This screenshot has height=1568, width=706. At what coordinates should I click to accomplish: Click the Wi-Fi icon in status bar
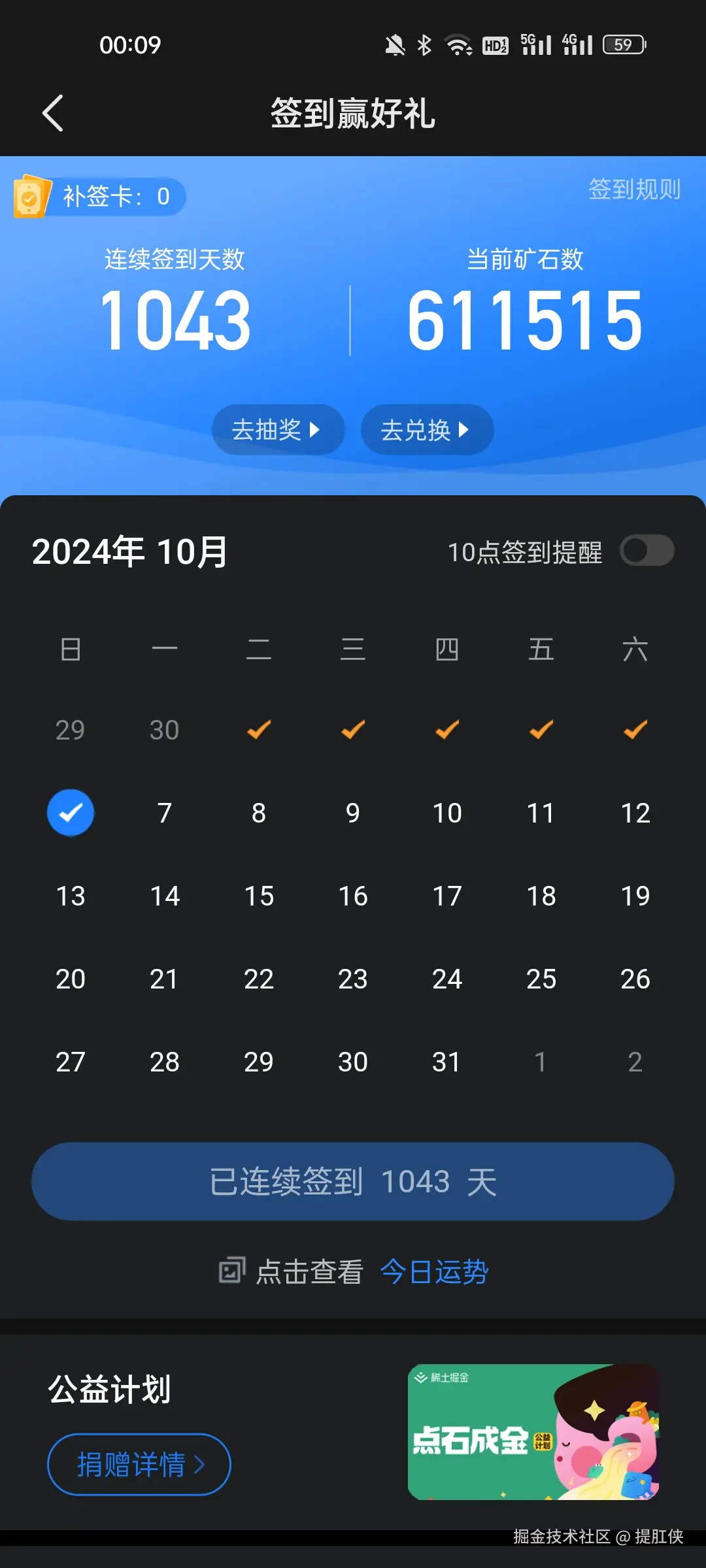[x=458, y=44]
